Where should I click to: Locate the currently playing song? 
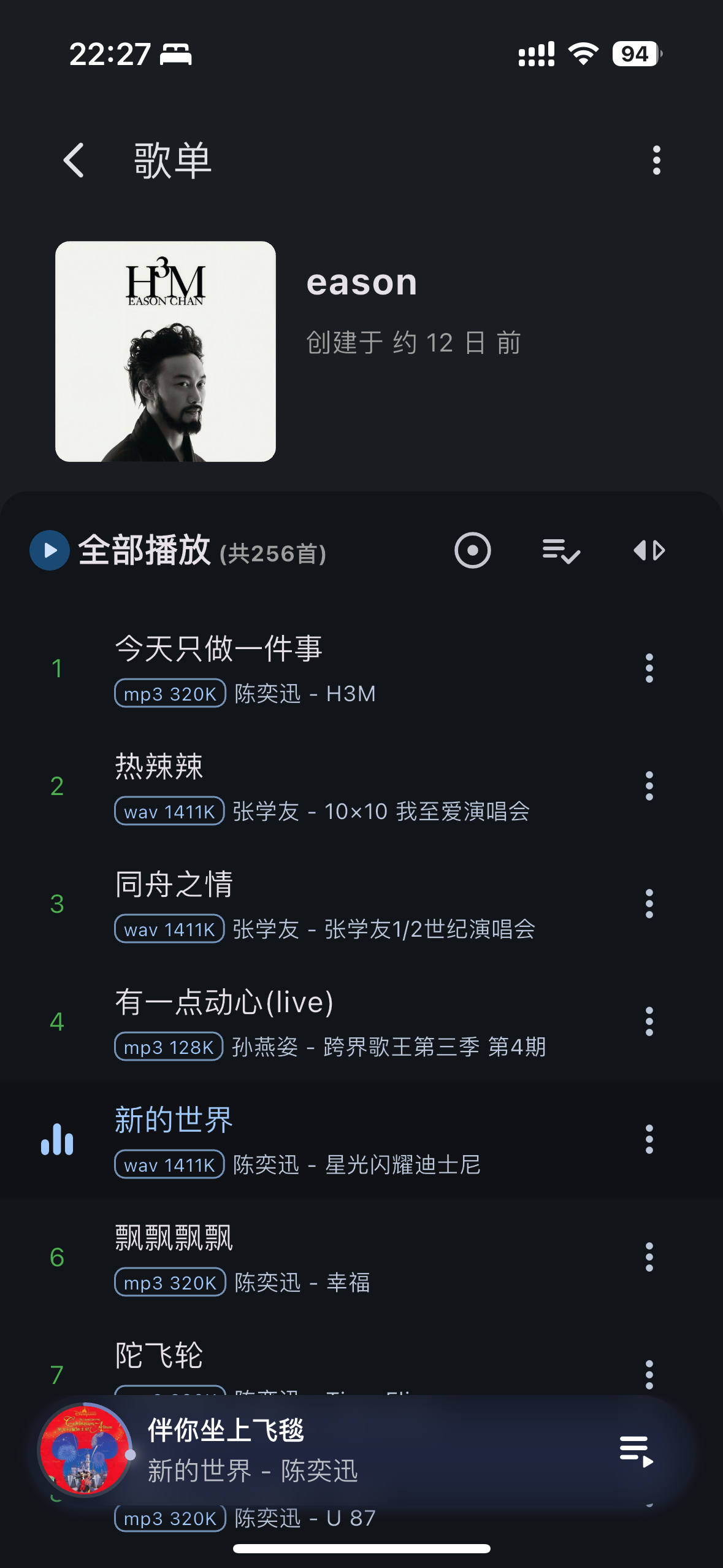pos(472,550)
